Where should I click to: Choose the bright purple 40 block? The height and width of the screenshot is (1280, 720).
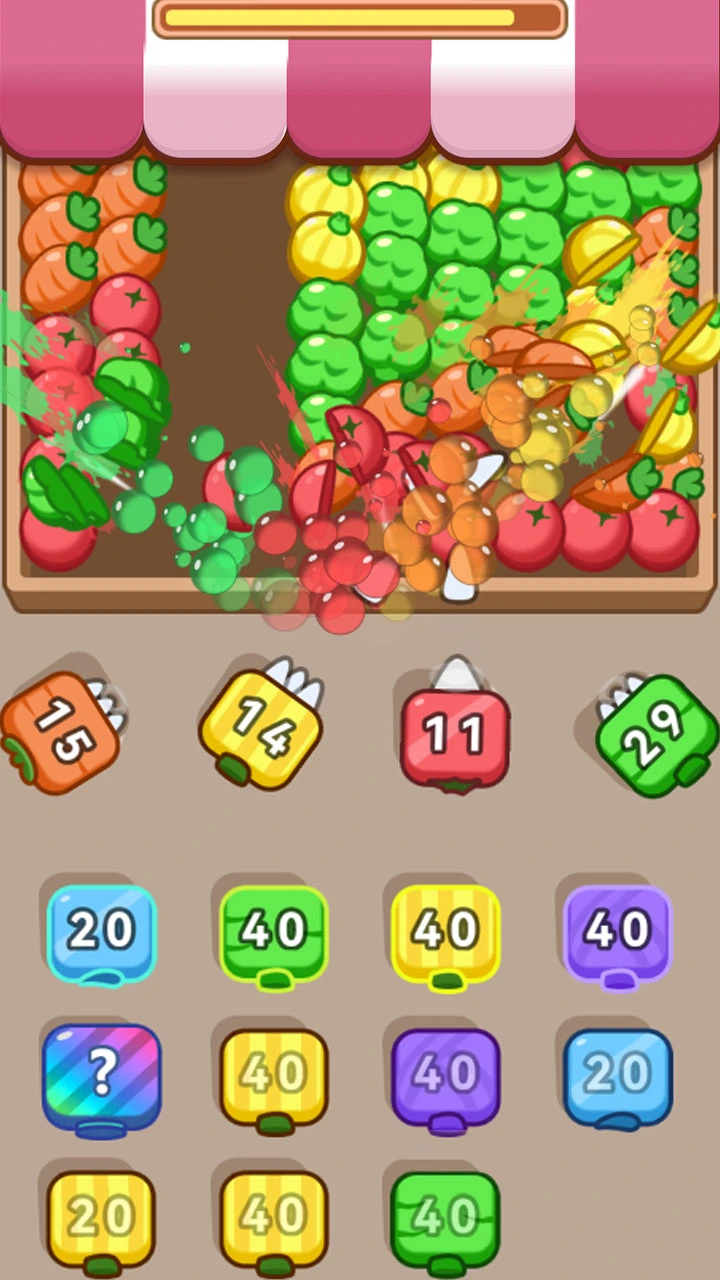click(x=617, y=931)
